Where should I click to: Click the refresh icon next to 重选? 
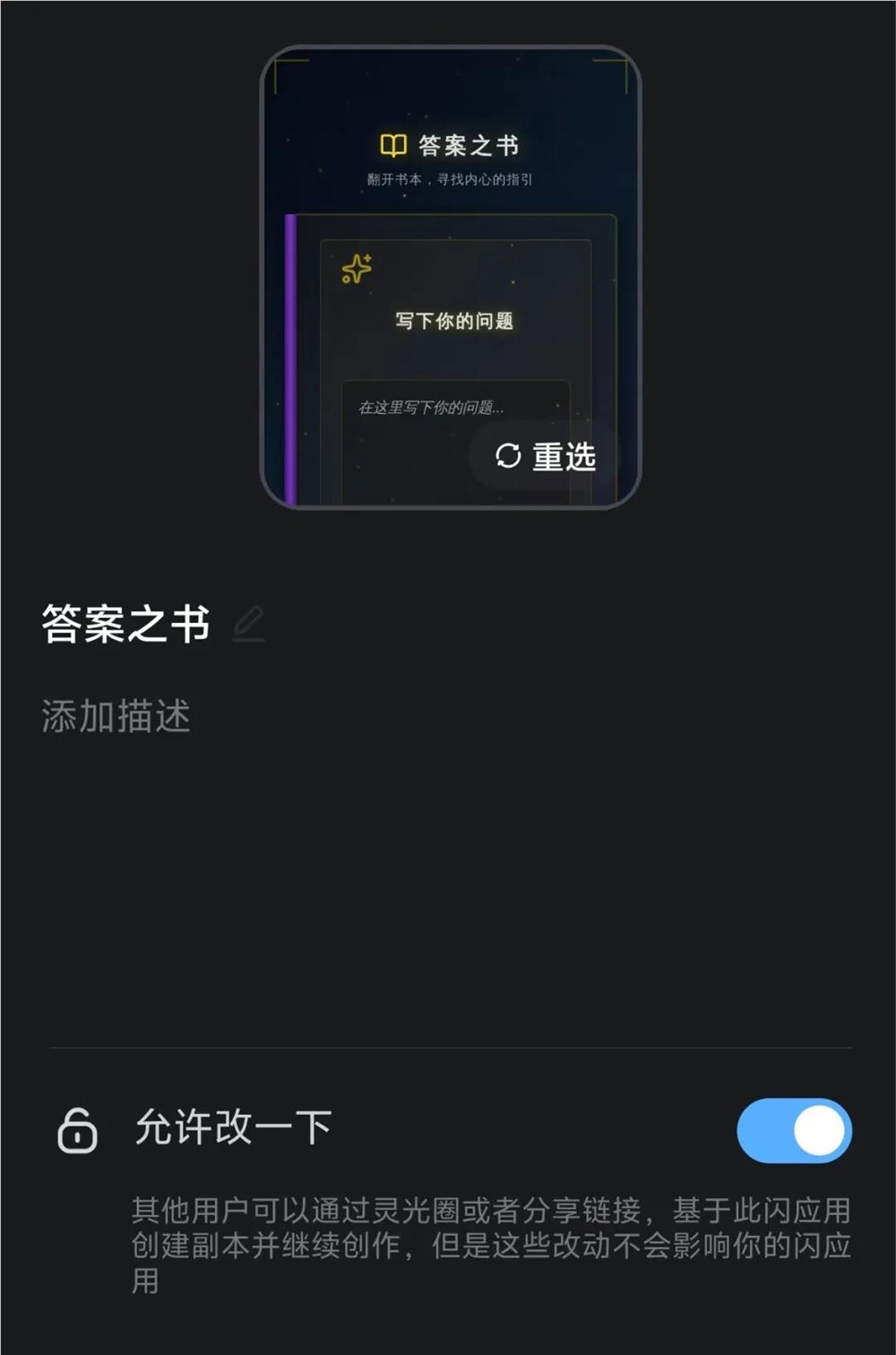click(x=507, y=457)
